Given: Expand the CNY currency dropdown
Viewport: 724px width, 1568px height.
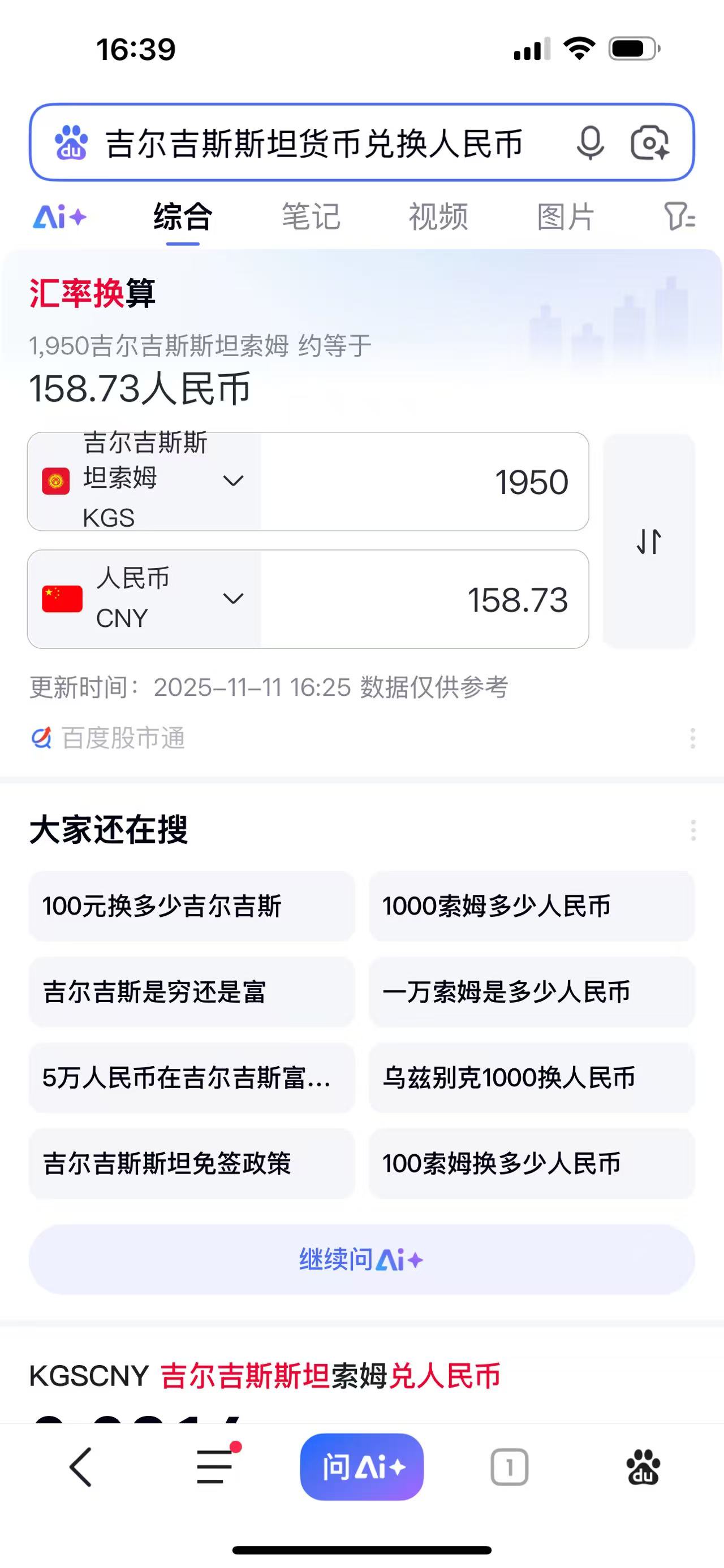Looking at the screenshot, I should point(233,599).
